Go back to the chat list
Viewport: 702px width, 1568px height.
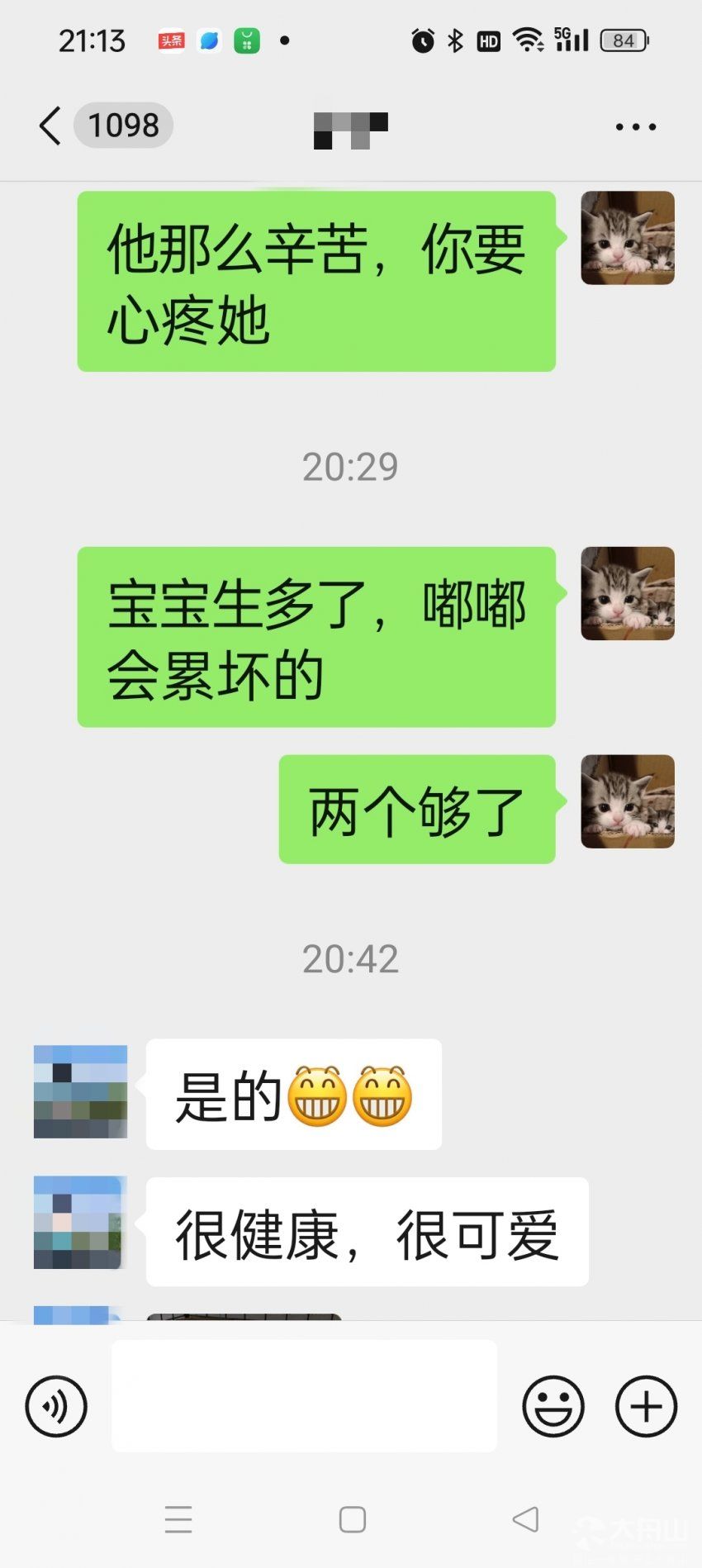coord(51,126)
